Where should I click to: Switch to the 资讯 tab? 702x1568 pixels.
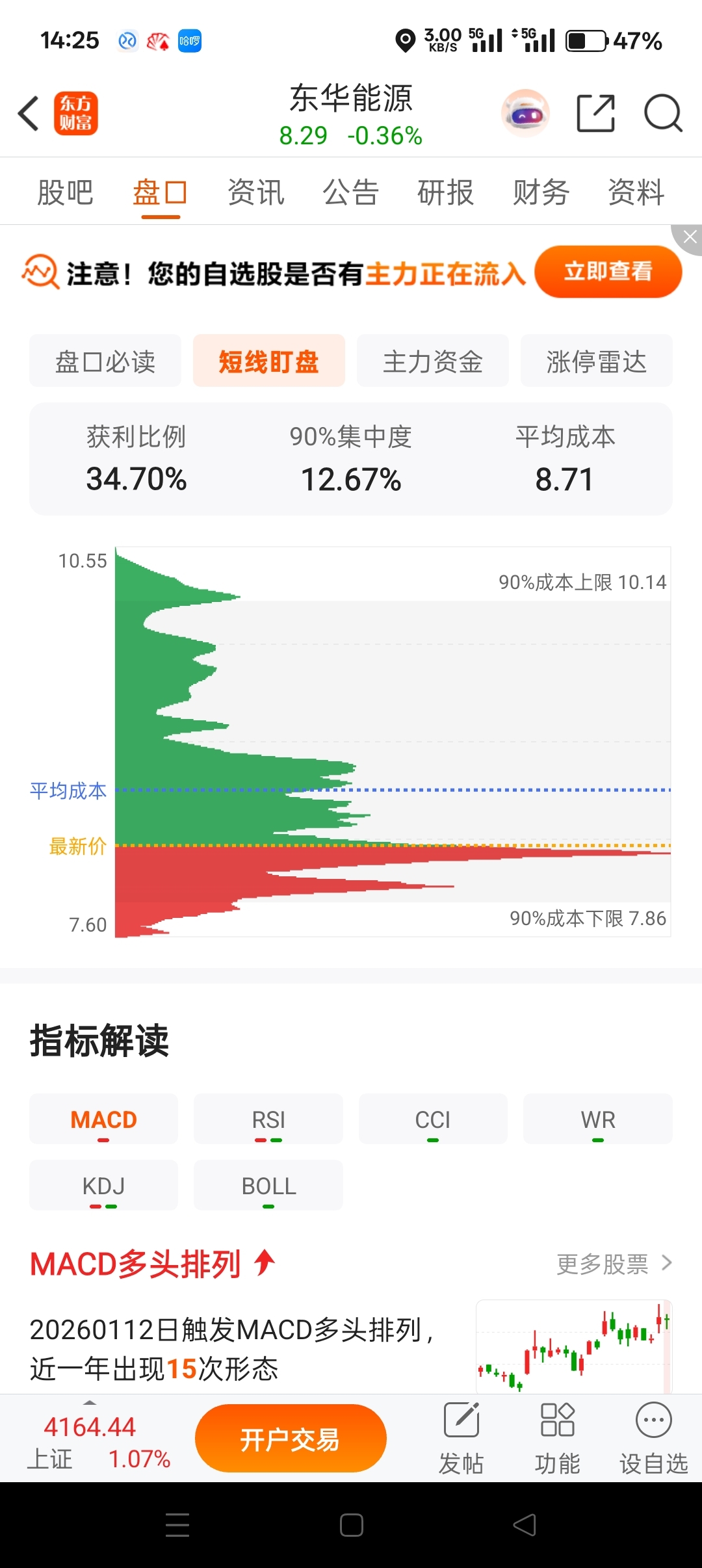click(255, 191)
